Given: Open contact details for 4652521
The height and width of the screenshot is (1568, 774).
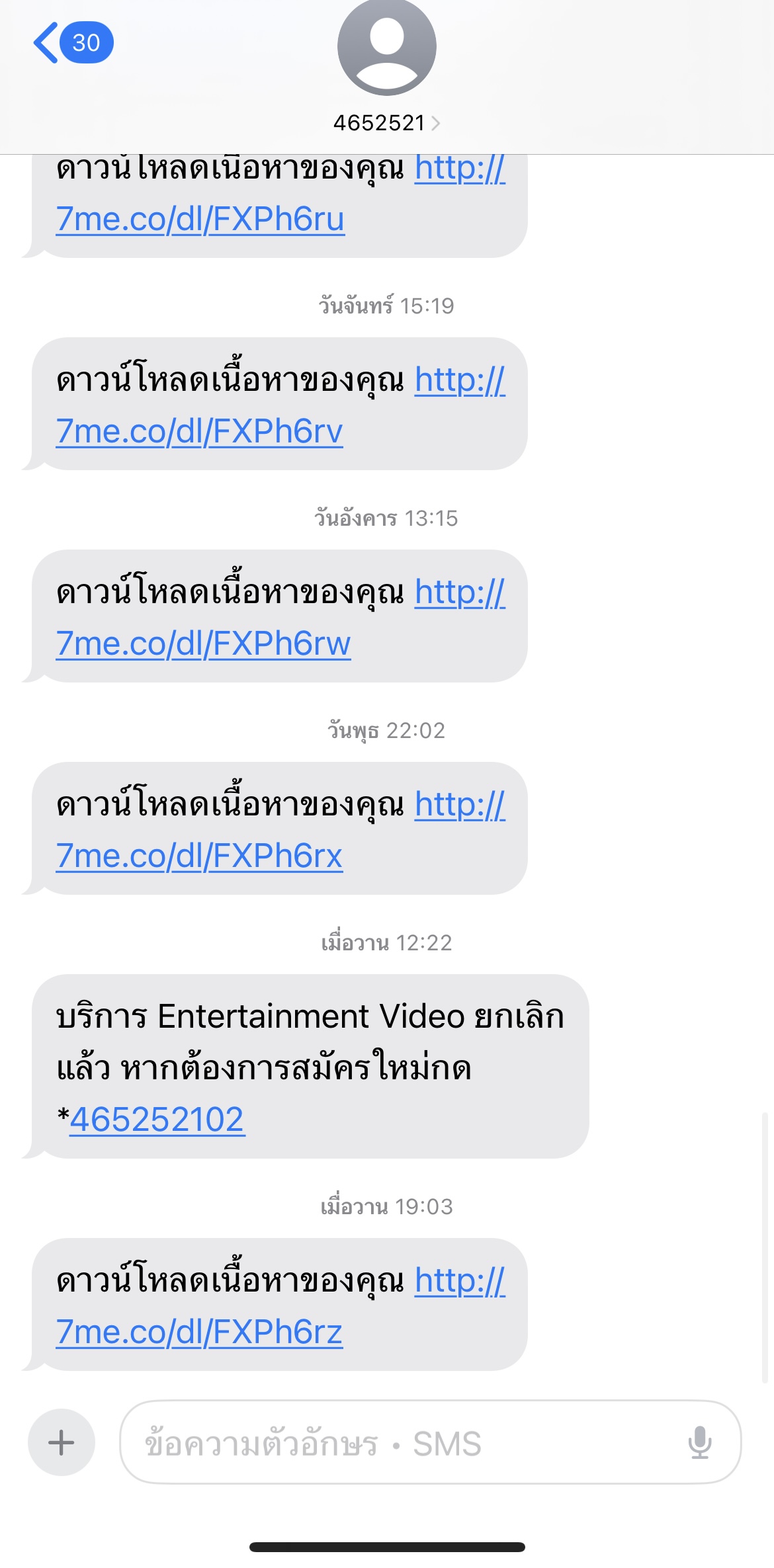Looking at the screenshot, I should coord(386,123).
